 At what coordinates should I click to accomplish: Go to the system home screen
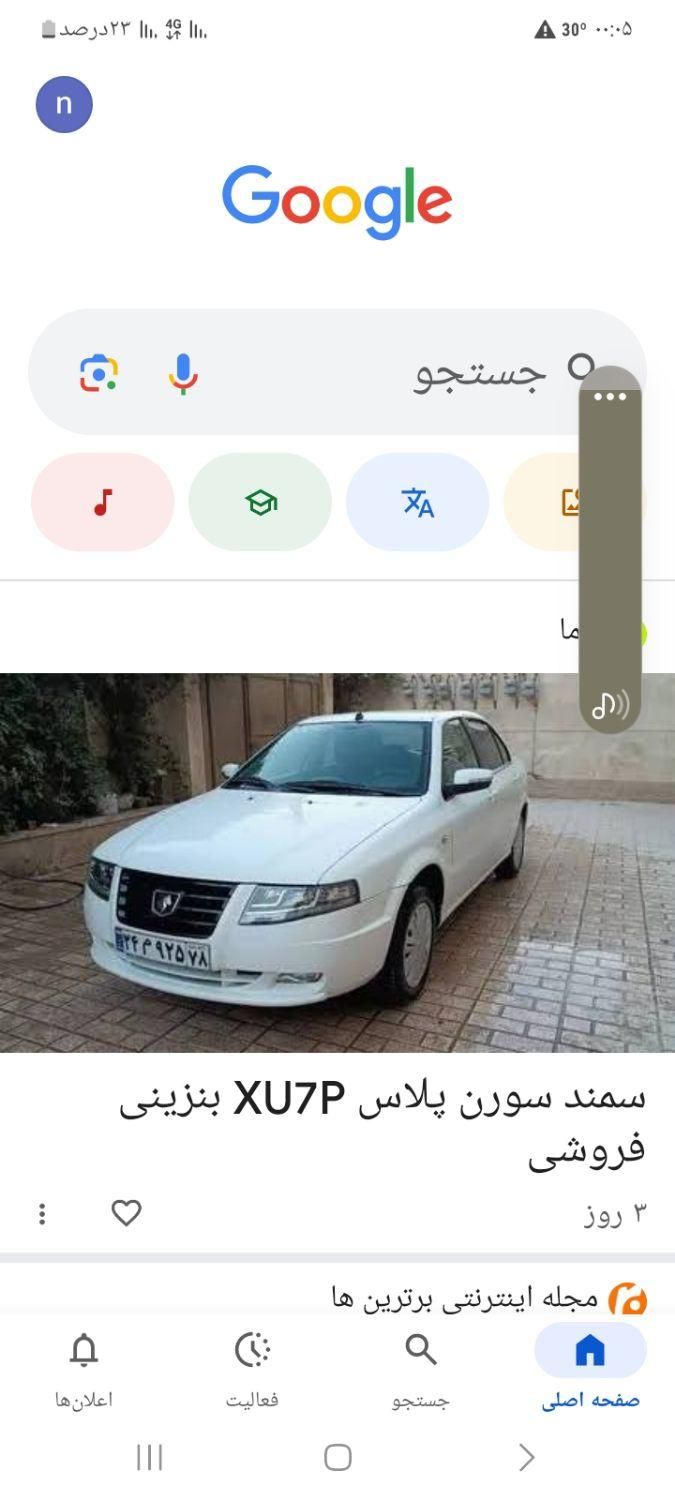[338, 1458]
